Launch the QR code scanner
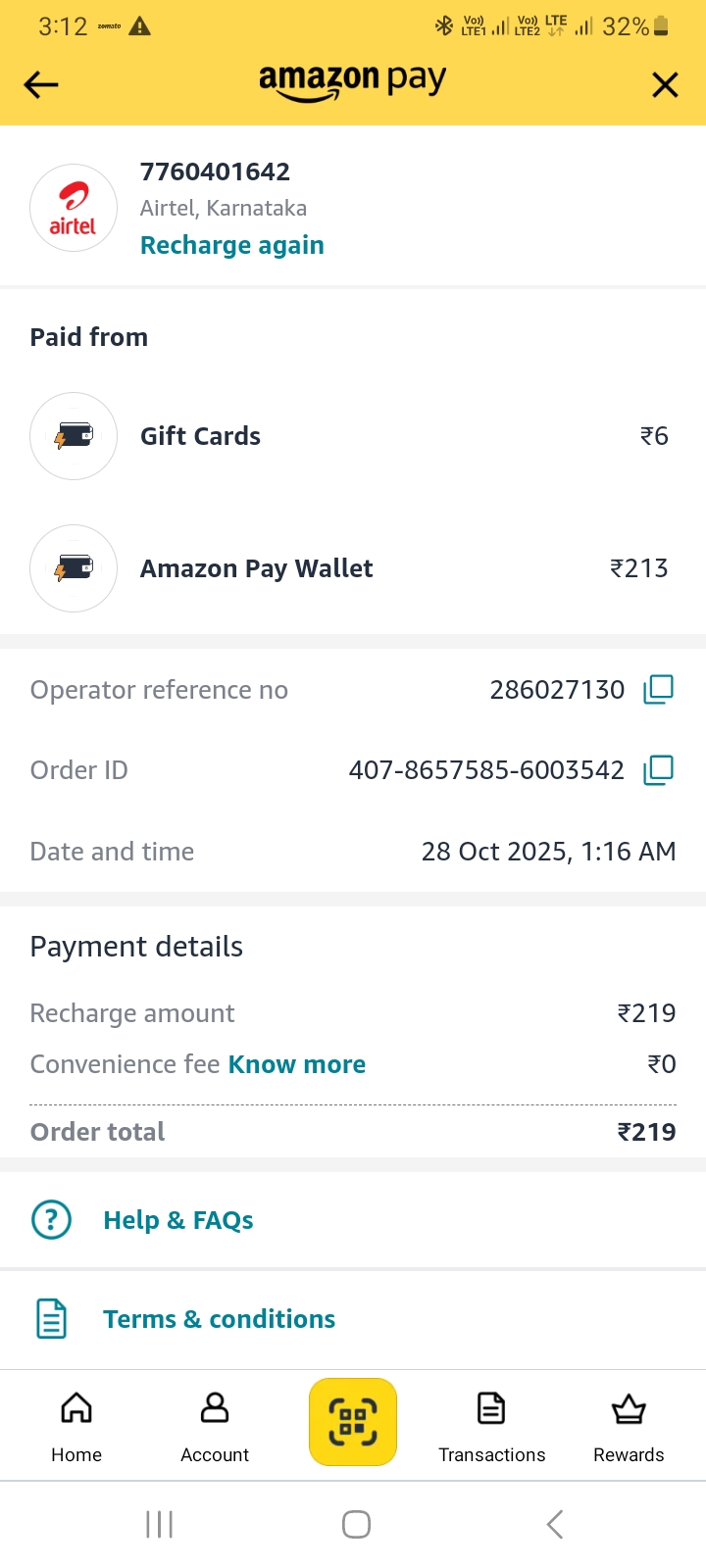Image resolution: width=706 pixels, height=1568 pixels. coord(353,1422)
